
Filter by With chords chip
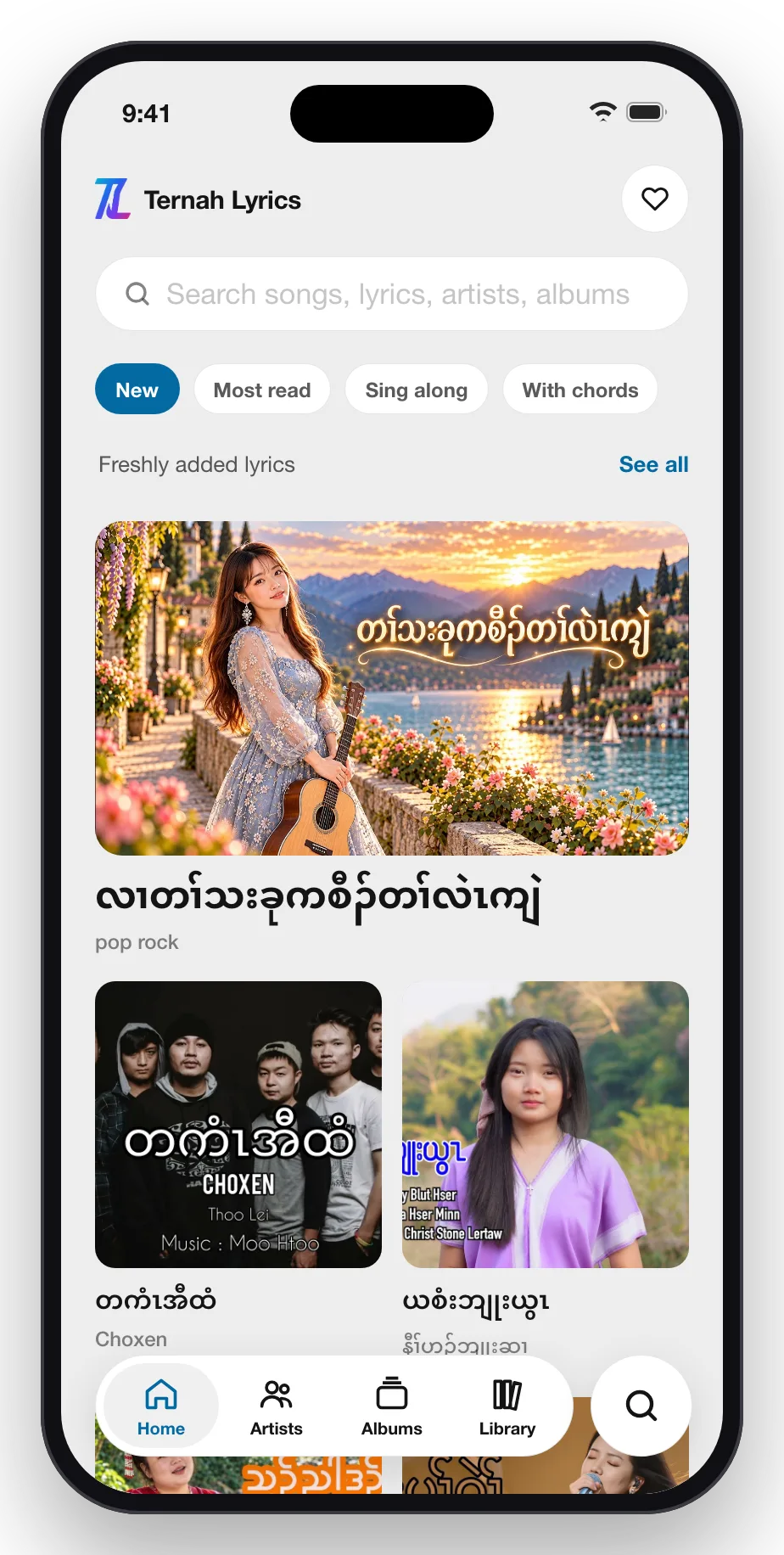click(580, 390)
